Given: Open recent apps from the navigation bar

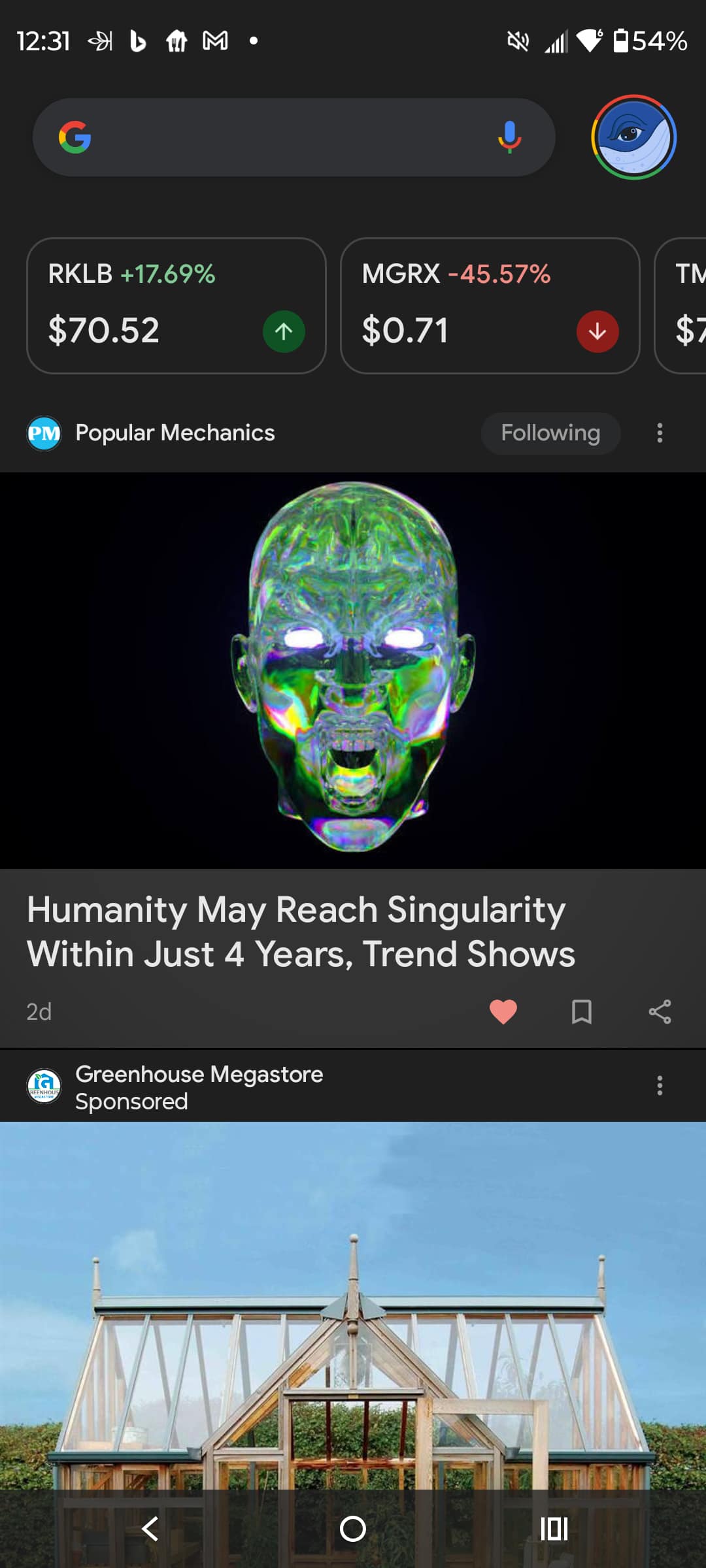Looking at the screenshot, I should pos(554,1529).
